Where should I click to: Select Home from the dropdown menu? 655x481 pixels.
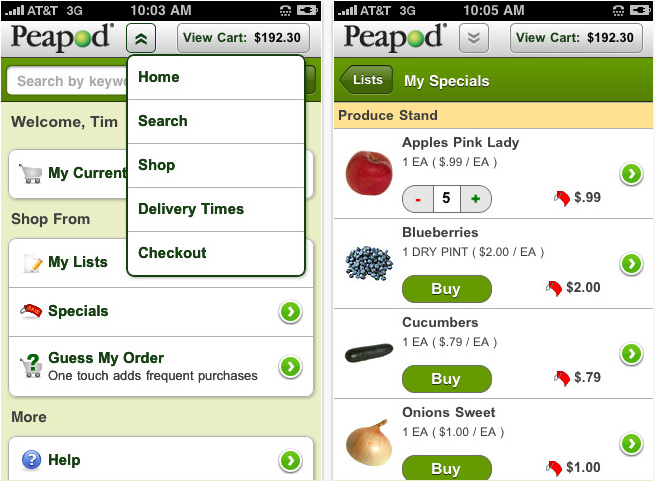(x=215, y=77)
